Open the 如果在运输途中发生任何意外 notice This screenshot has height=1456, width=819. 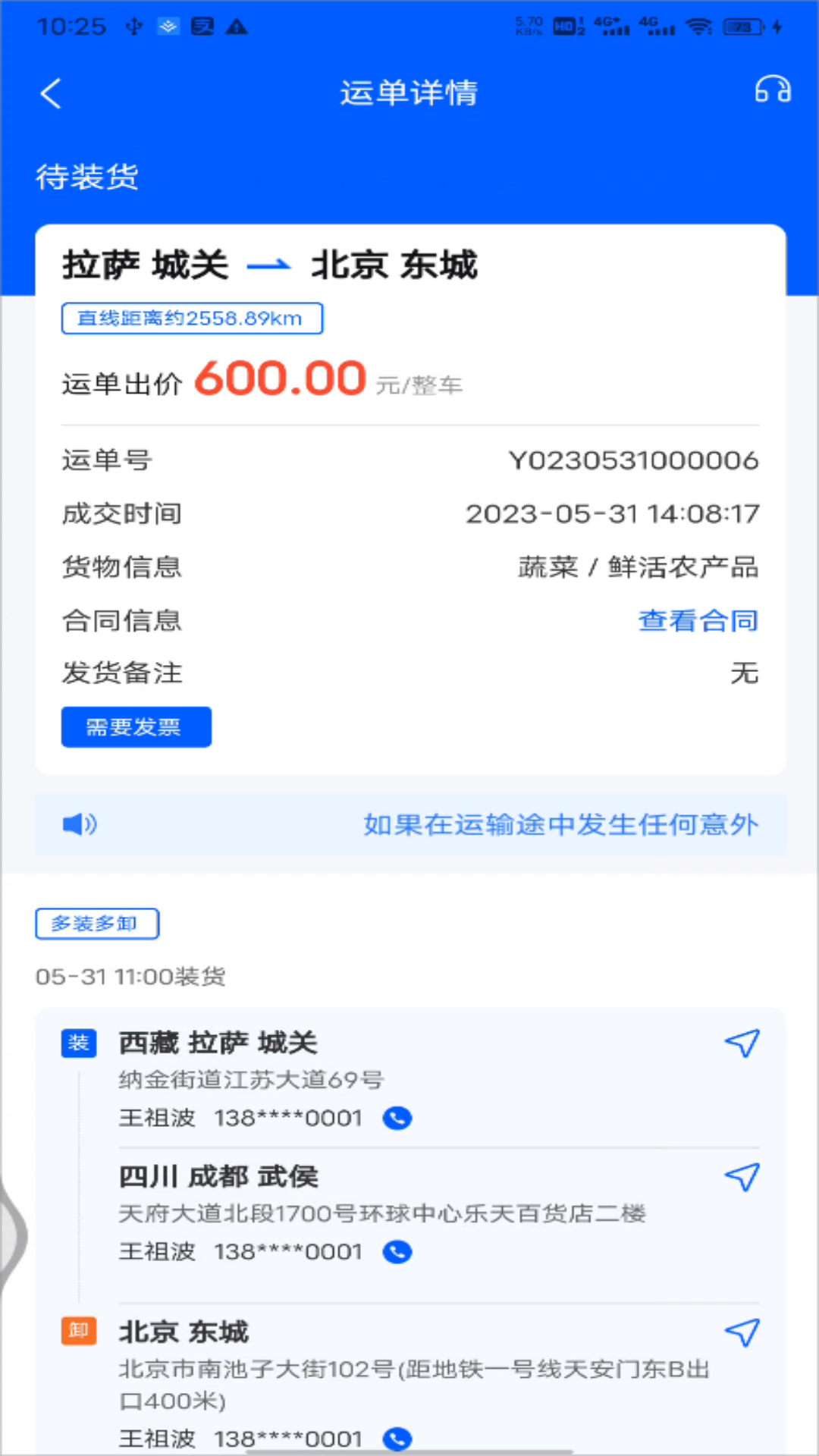(x=560, y=824)
